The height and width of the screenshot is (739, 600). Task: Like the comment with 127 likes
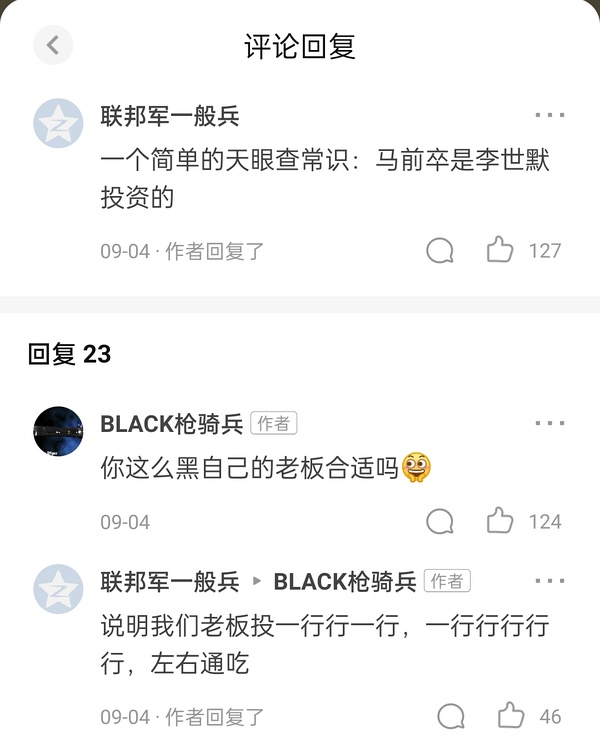coord(500,250)
